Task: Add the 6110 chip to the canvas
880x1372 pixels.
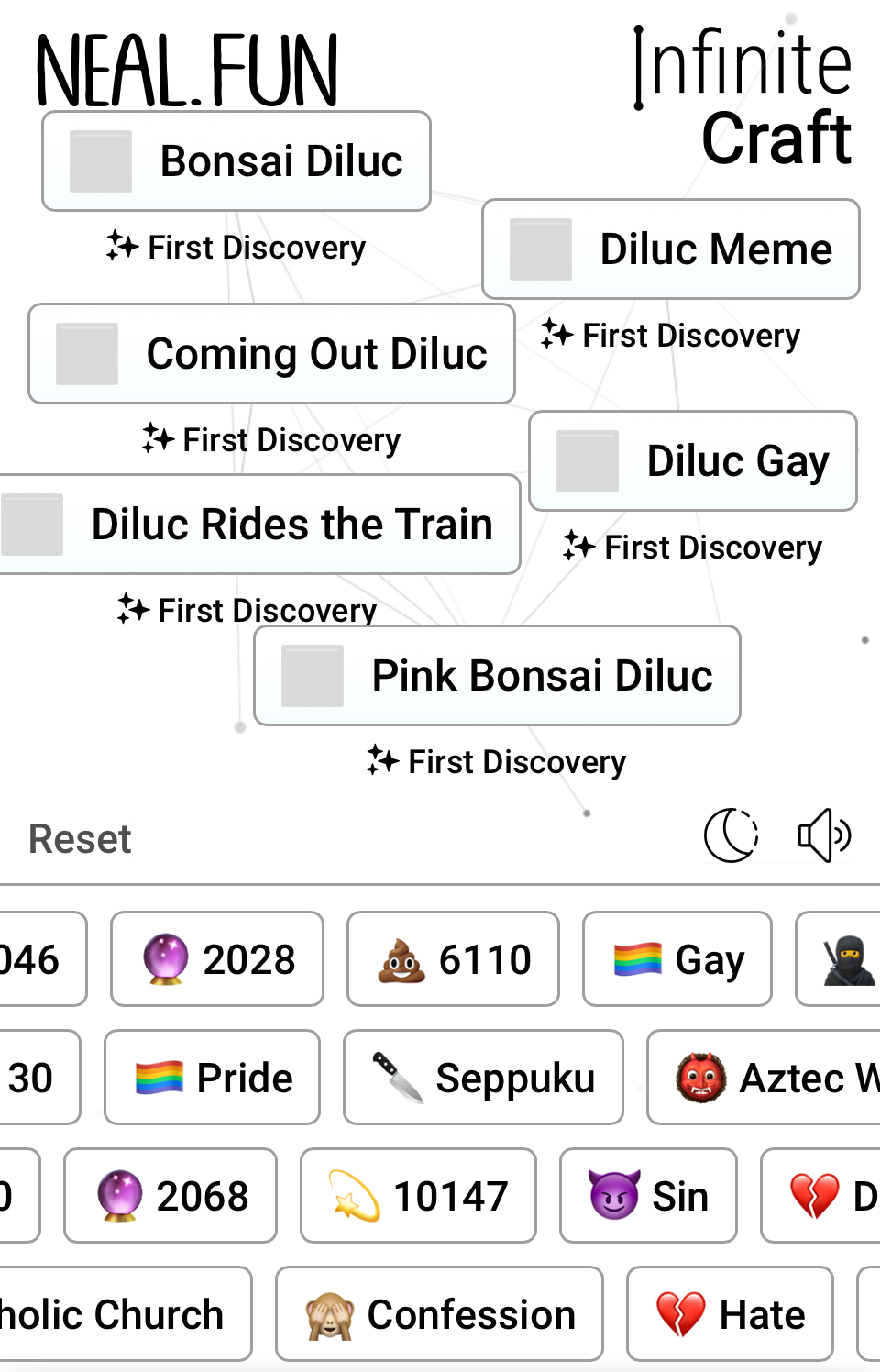Action: coord(453,959)
